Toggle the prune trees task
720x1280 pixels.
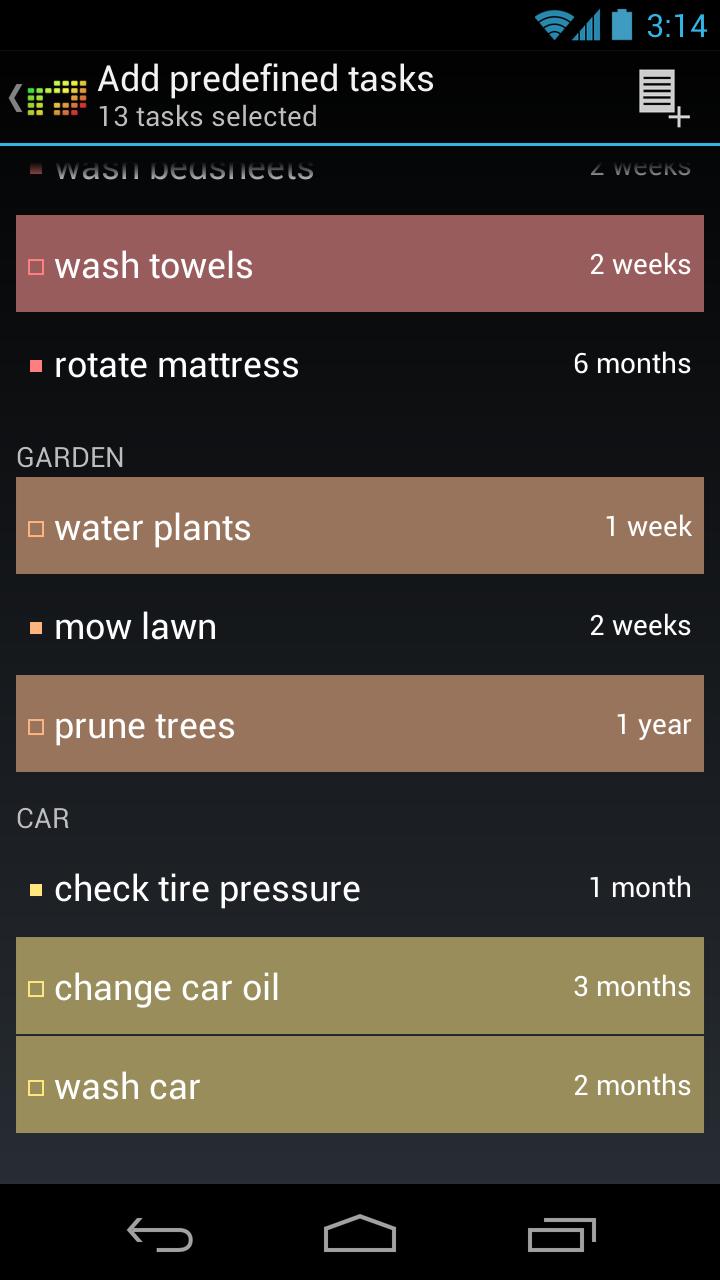[x=360, y=724]
